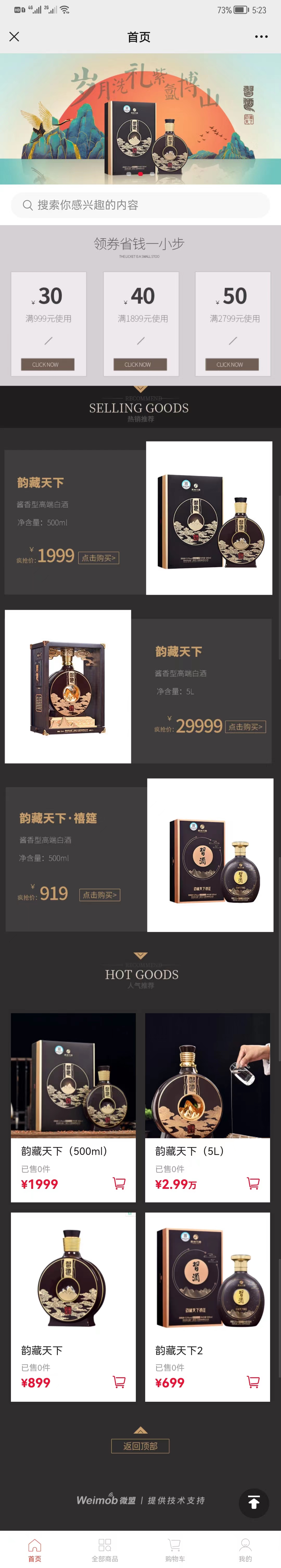Buy the 29999 yuan 5L liquor
The image size is (281, 1568).
(x=245, y=727)
